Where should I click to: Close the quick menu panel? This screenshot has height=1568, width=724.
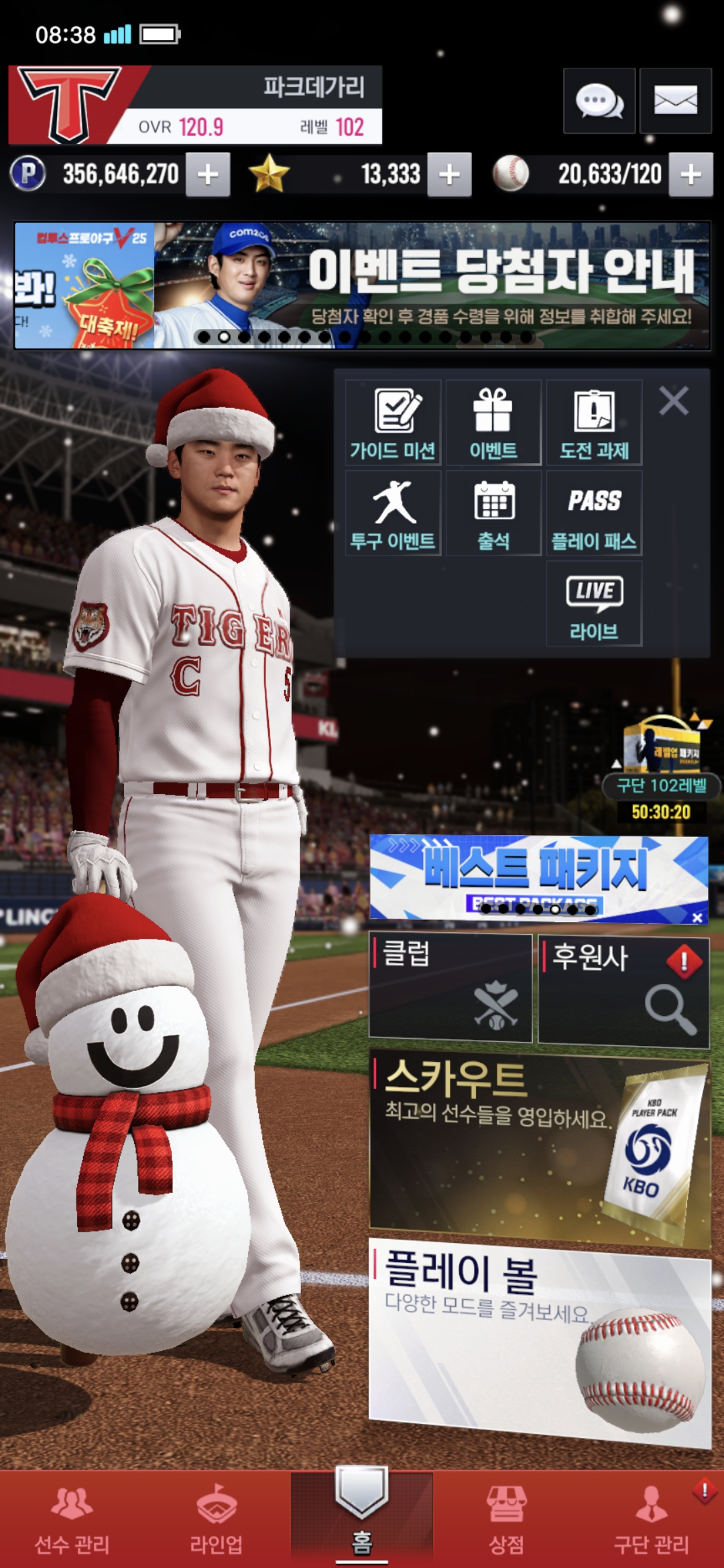pyautogui.click(x=673, y=401)
